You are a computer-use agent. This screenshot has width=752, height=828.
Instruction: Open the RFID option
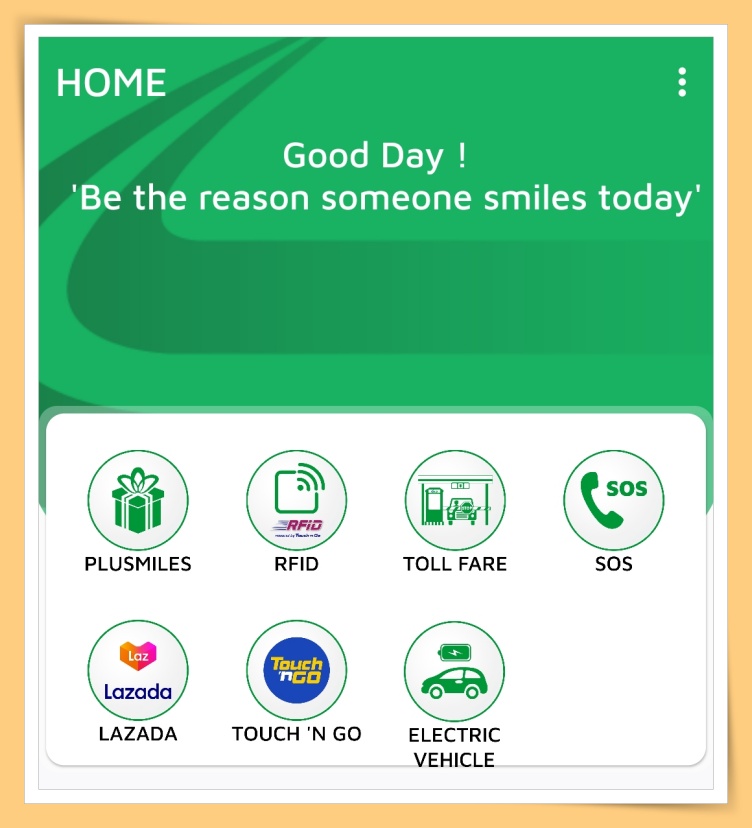(x=297, y=500)
